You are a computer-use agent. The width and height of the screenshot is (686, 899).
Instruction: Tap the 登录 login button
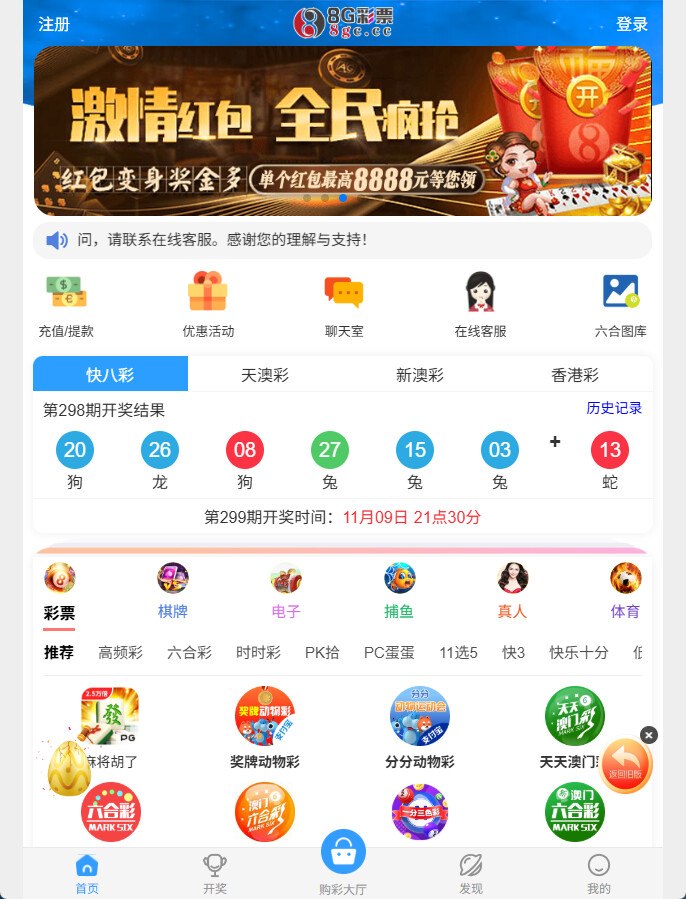point(632,24)
